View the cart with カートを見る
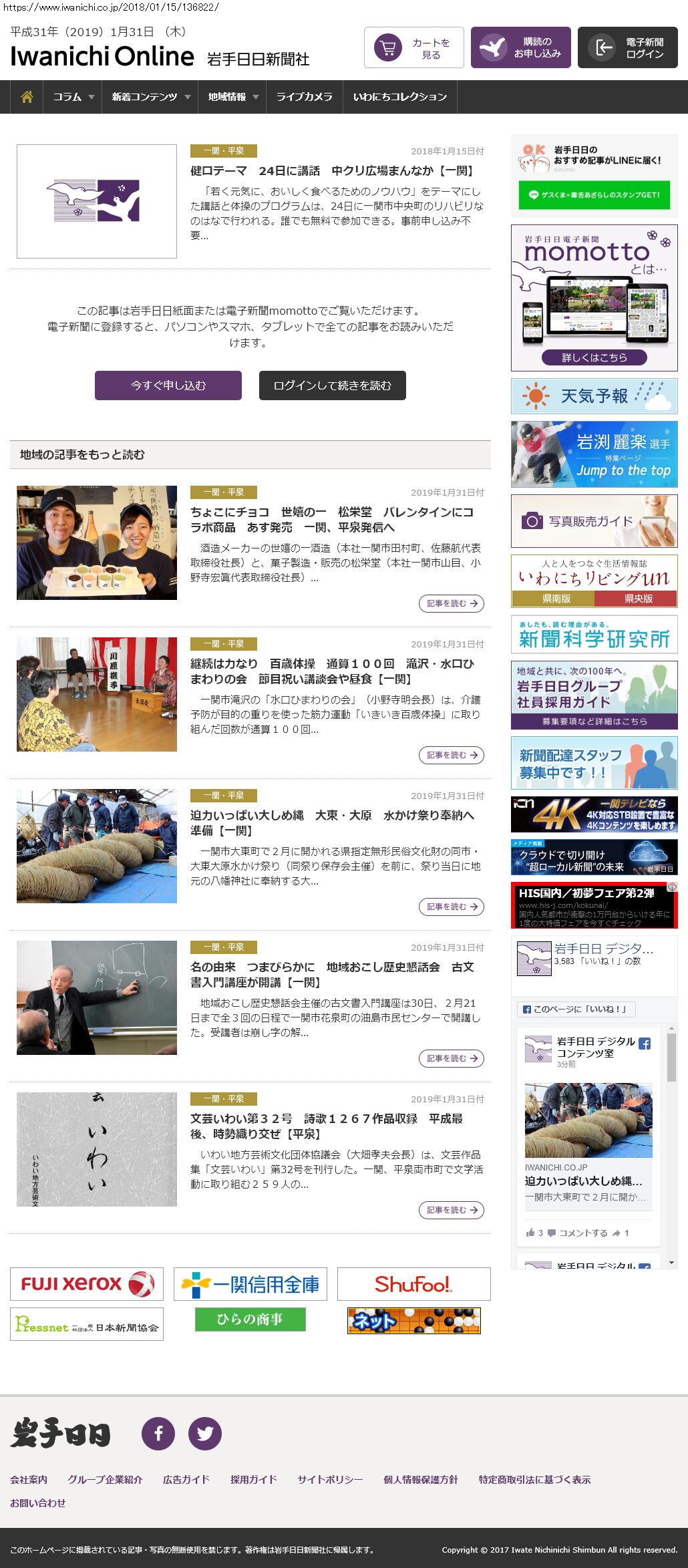Viewport: 688px width, 1568px height. [414, 48]
